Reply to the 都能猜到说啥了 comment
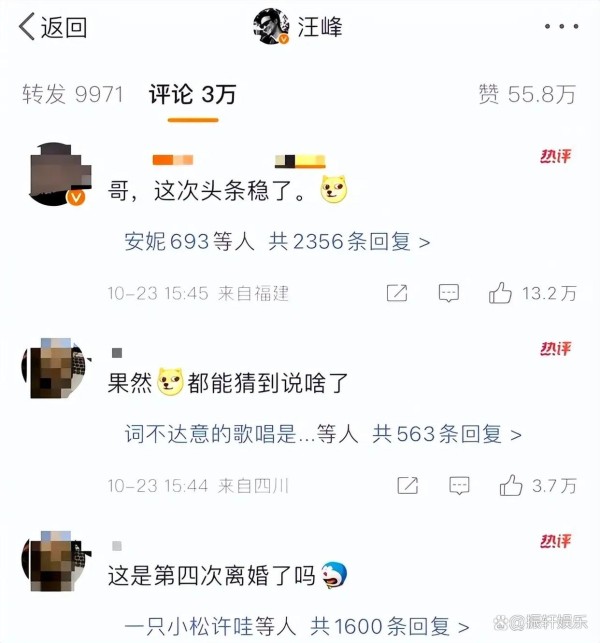 (x=459, y=486)
